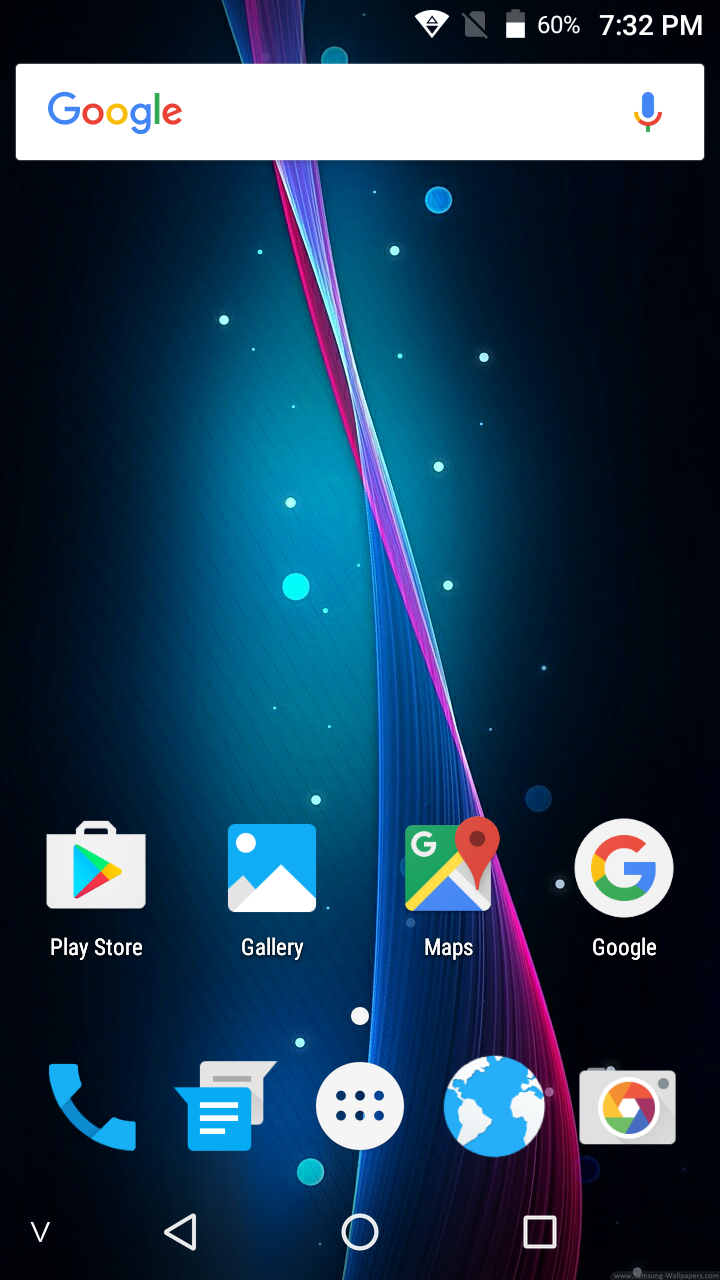Image resolution: width=720 pixels, height=1280 pixels.
Task: Open the Messaging app
Action: [x=225, y=1106]
